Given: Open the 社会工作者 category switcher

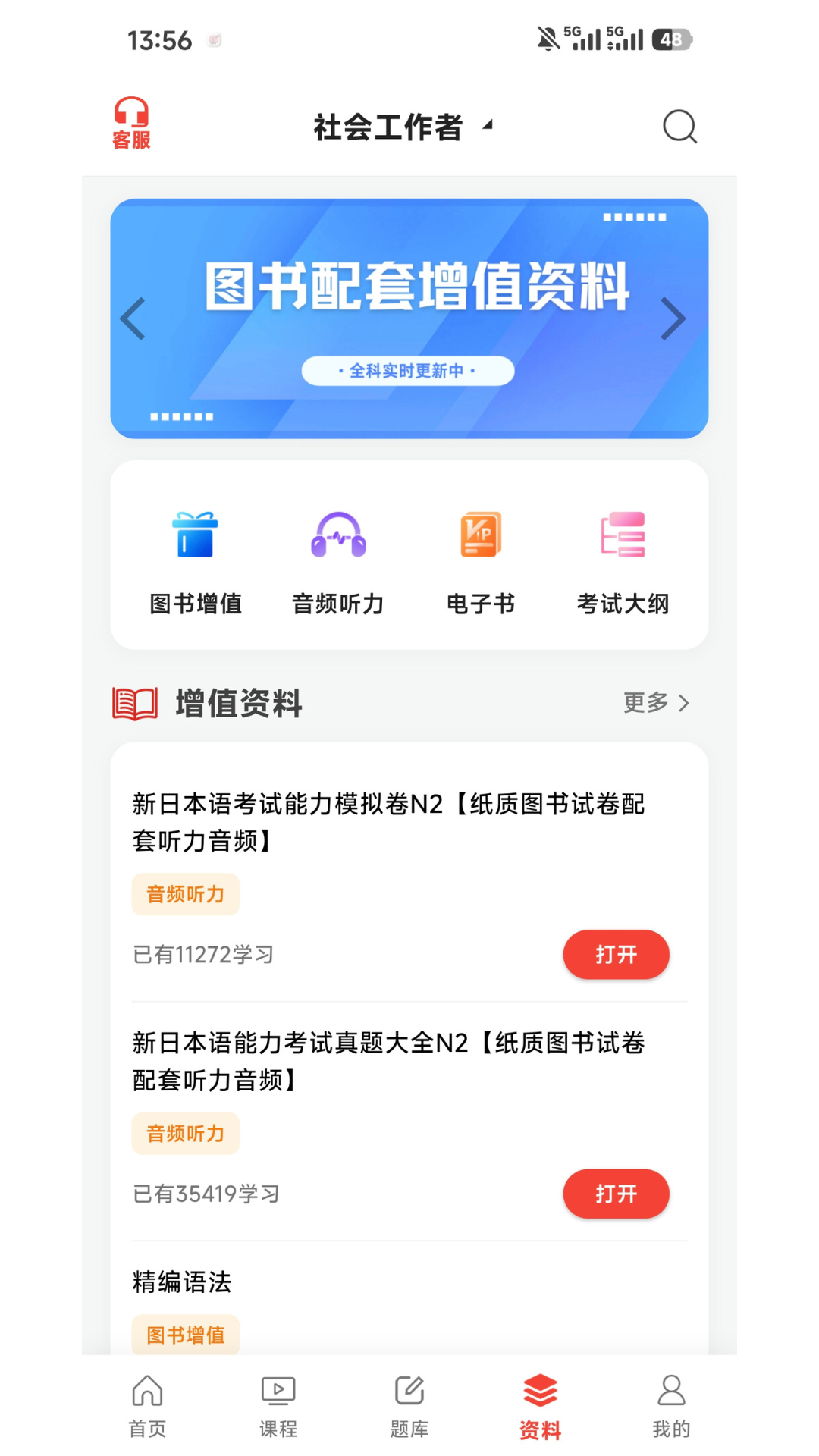Looking at the screenshot, I should [402, 127].
